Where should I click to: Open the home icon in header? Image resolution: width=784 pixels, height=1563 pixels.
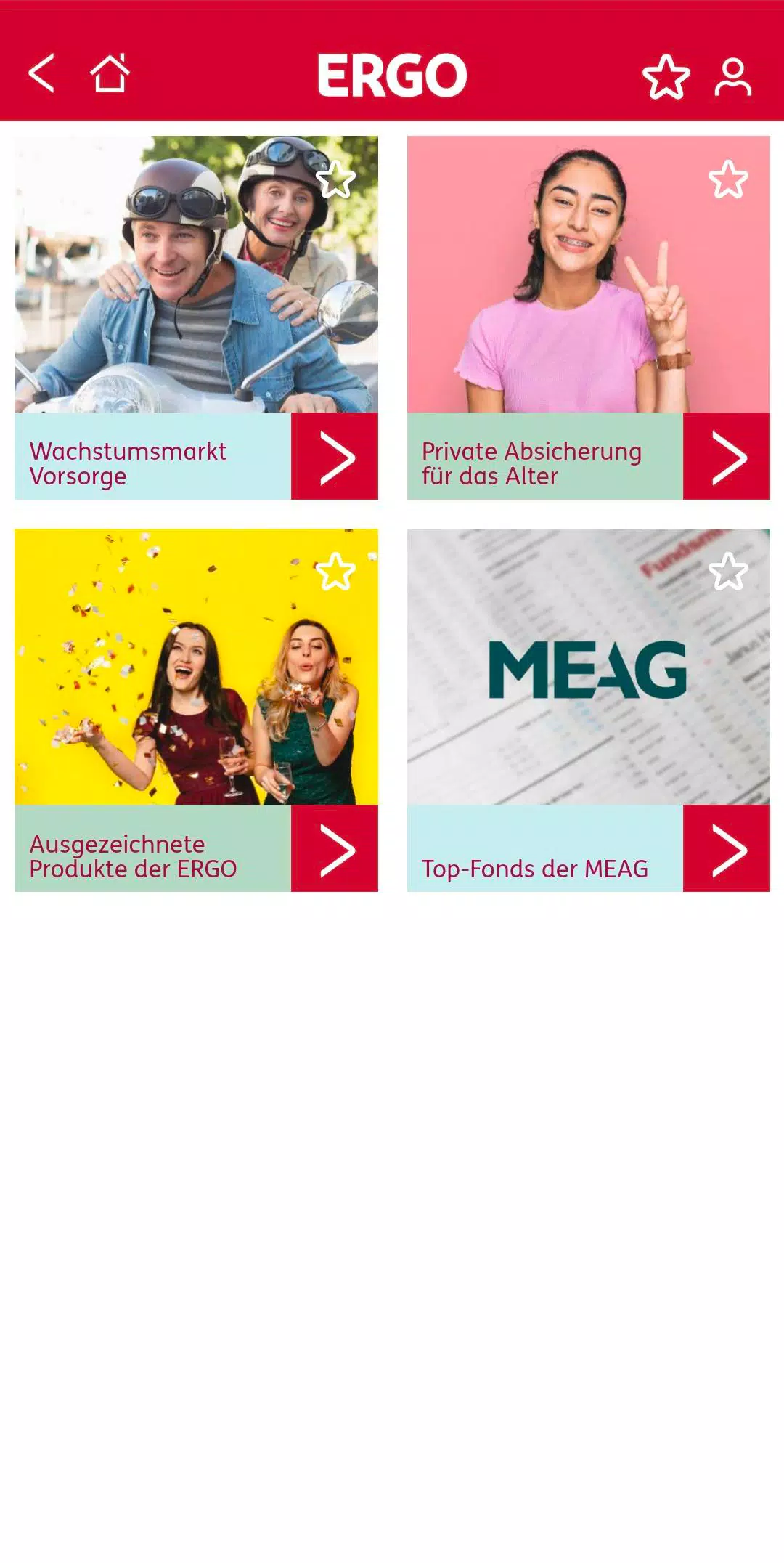(110, 73)
